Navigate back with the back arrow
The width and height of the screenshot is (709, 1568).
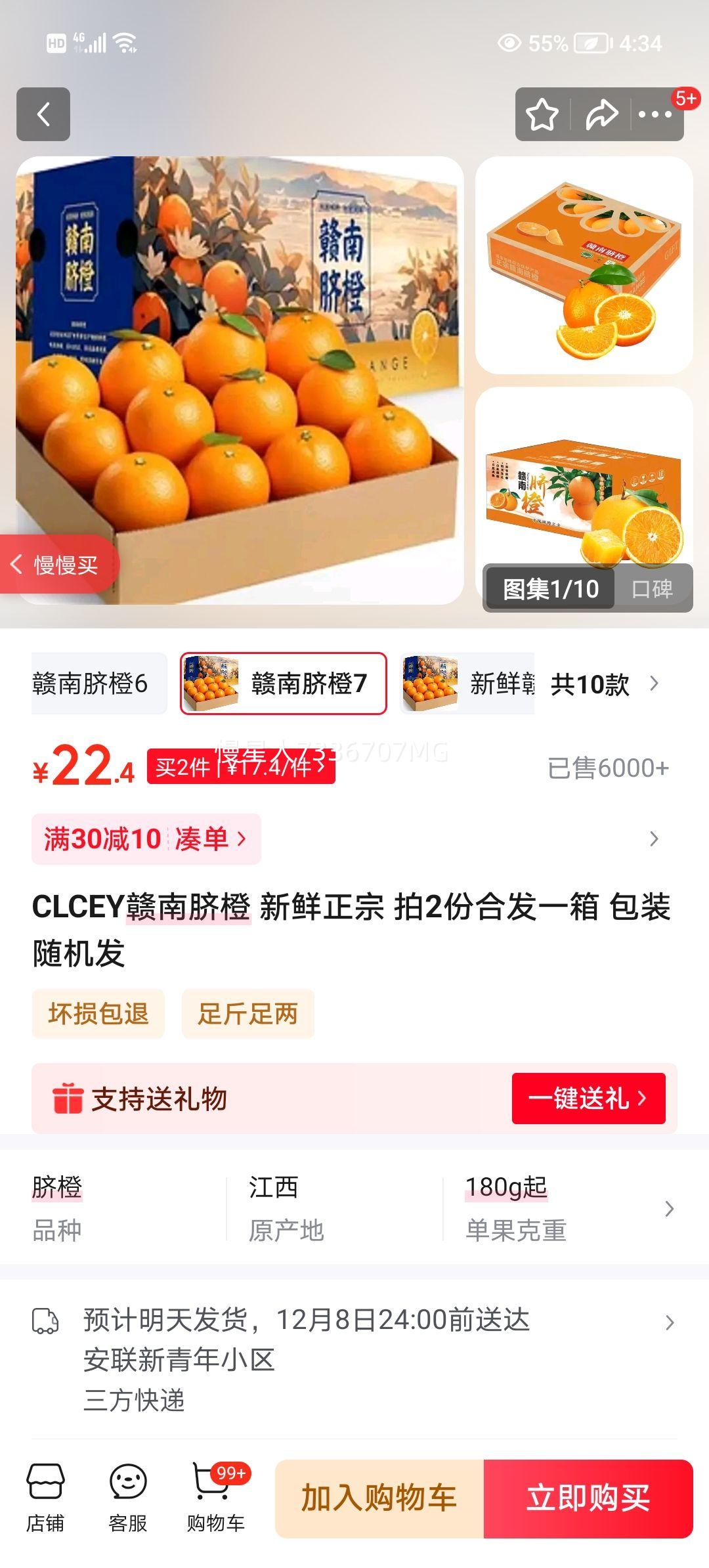(44, 114)
